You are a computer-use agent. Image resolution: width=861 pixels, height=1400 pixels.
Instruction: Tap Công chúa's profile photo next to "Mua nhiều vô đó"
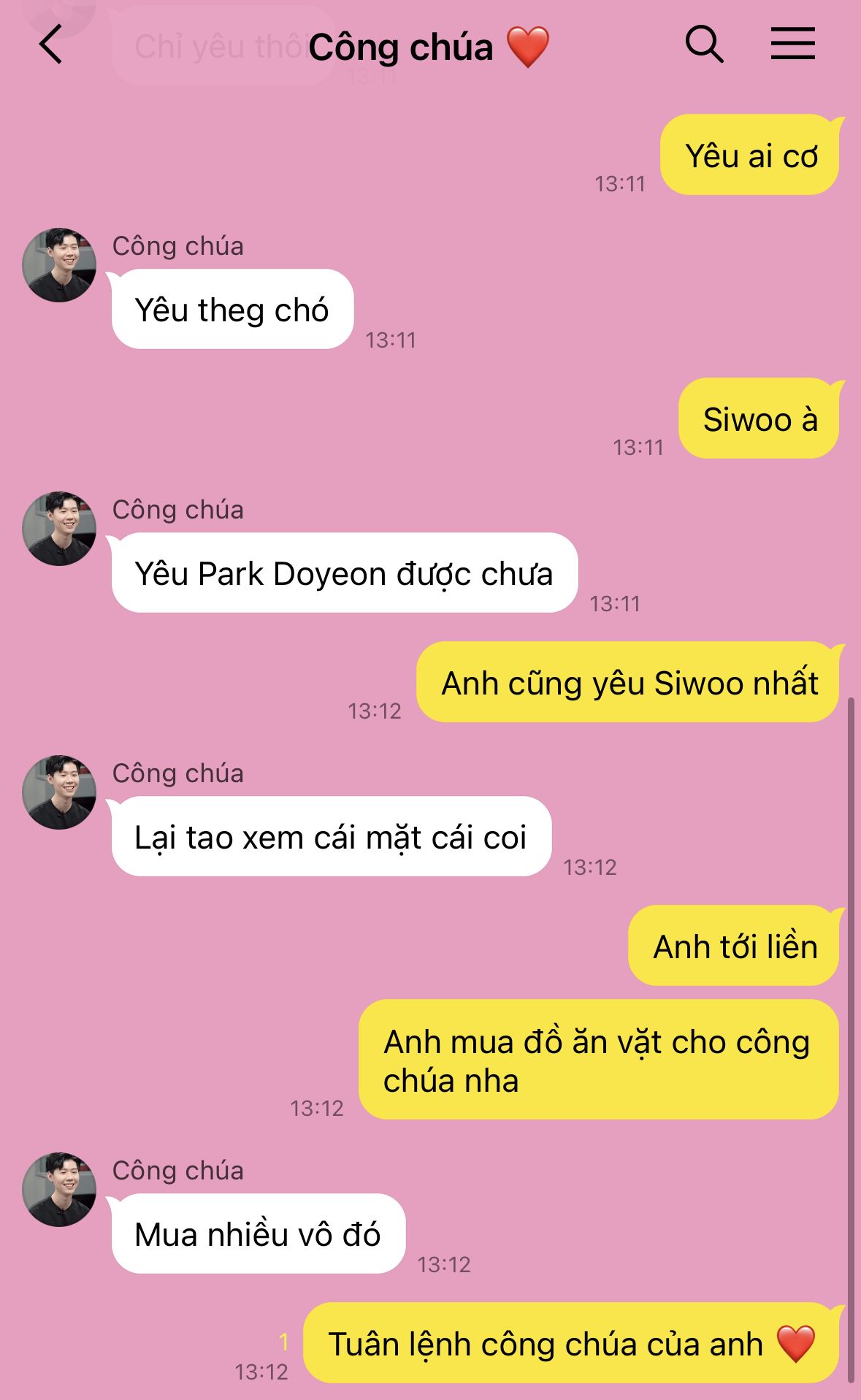click(x=59, y=1190)
